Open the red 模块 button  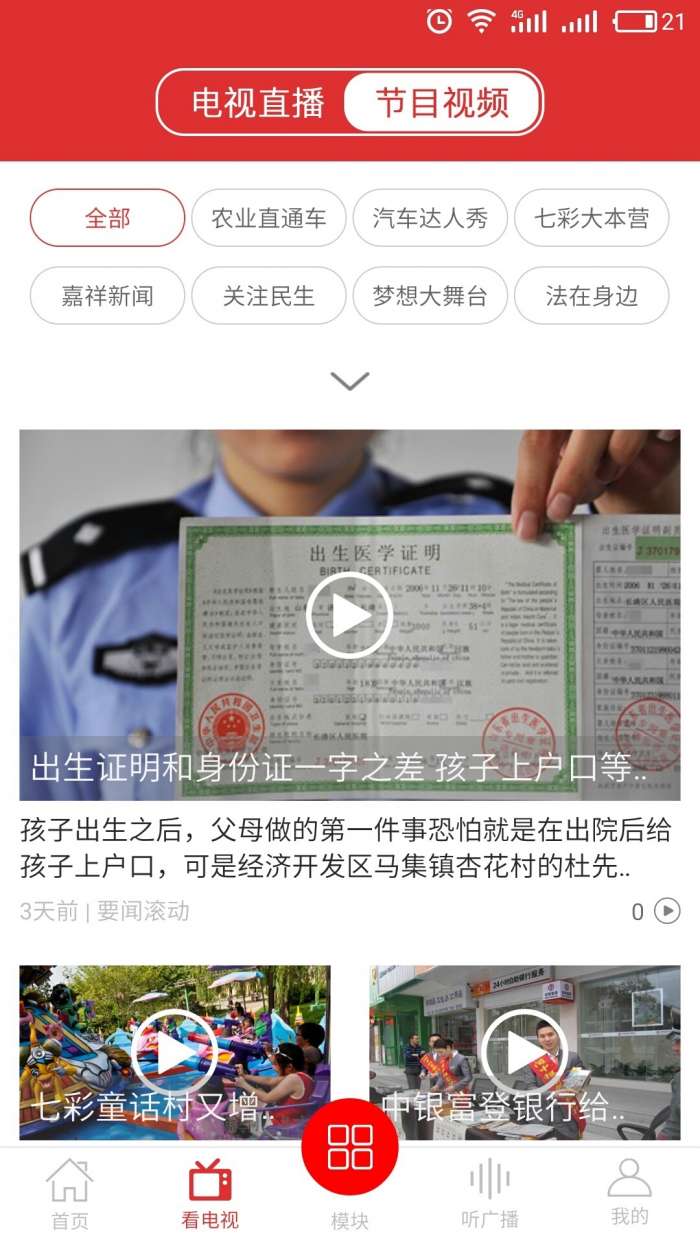point(350,1148)
